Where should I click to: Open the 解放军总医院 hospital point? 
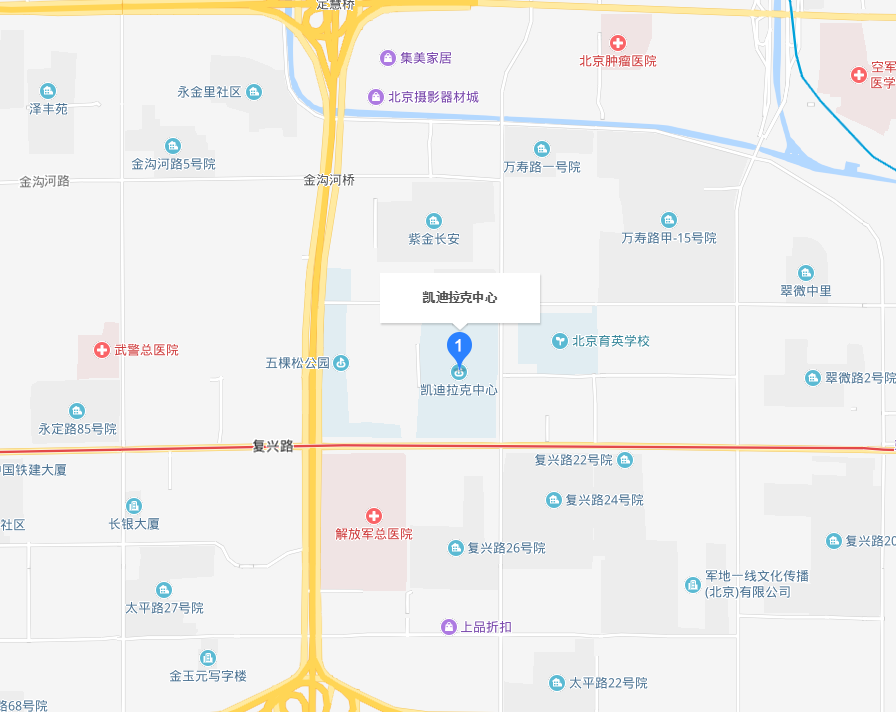tap(374, 516)
